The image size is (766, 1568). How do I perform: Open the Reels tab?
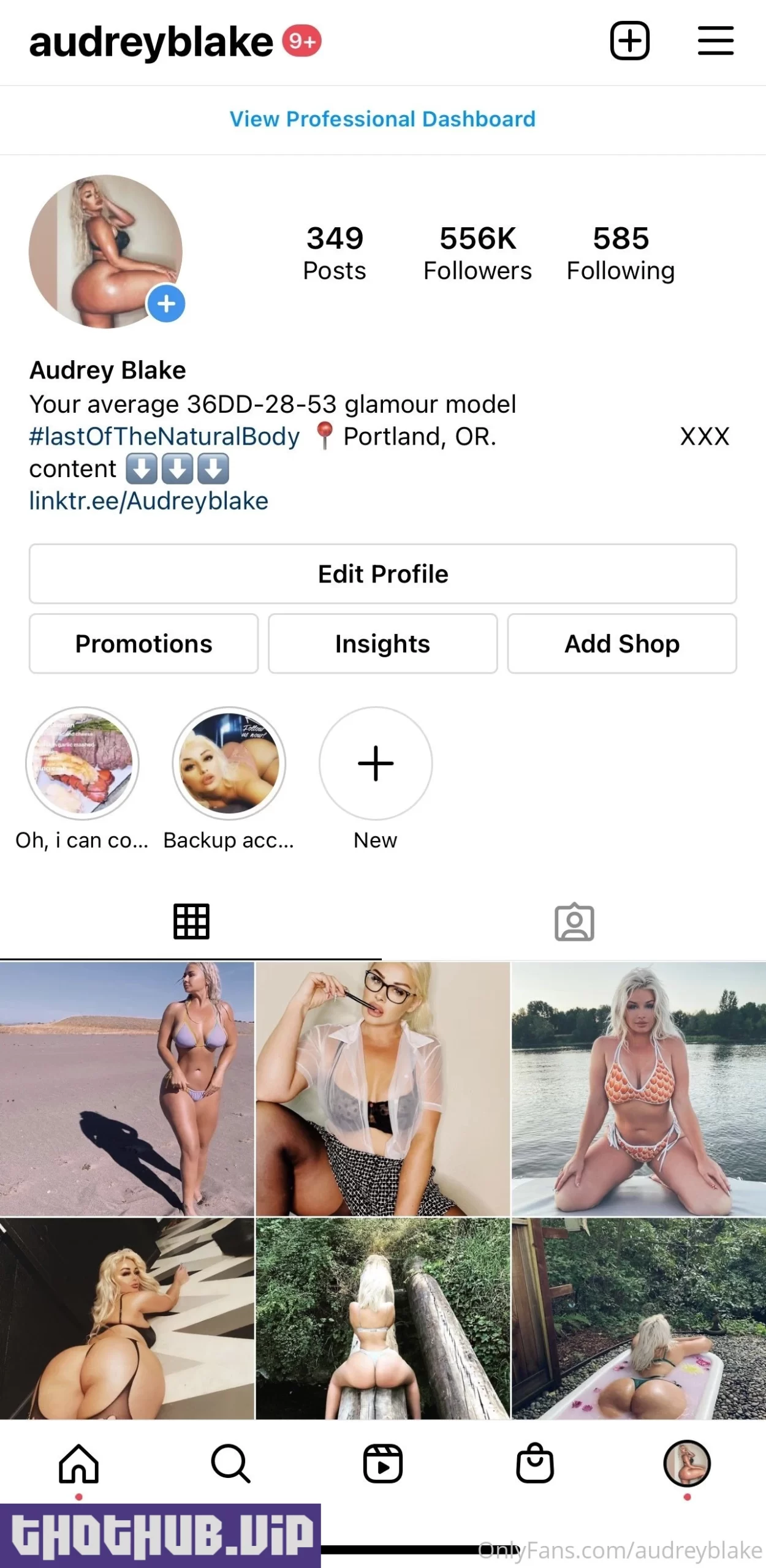382,1464
